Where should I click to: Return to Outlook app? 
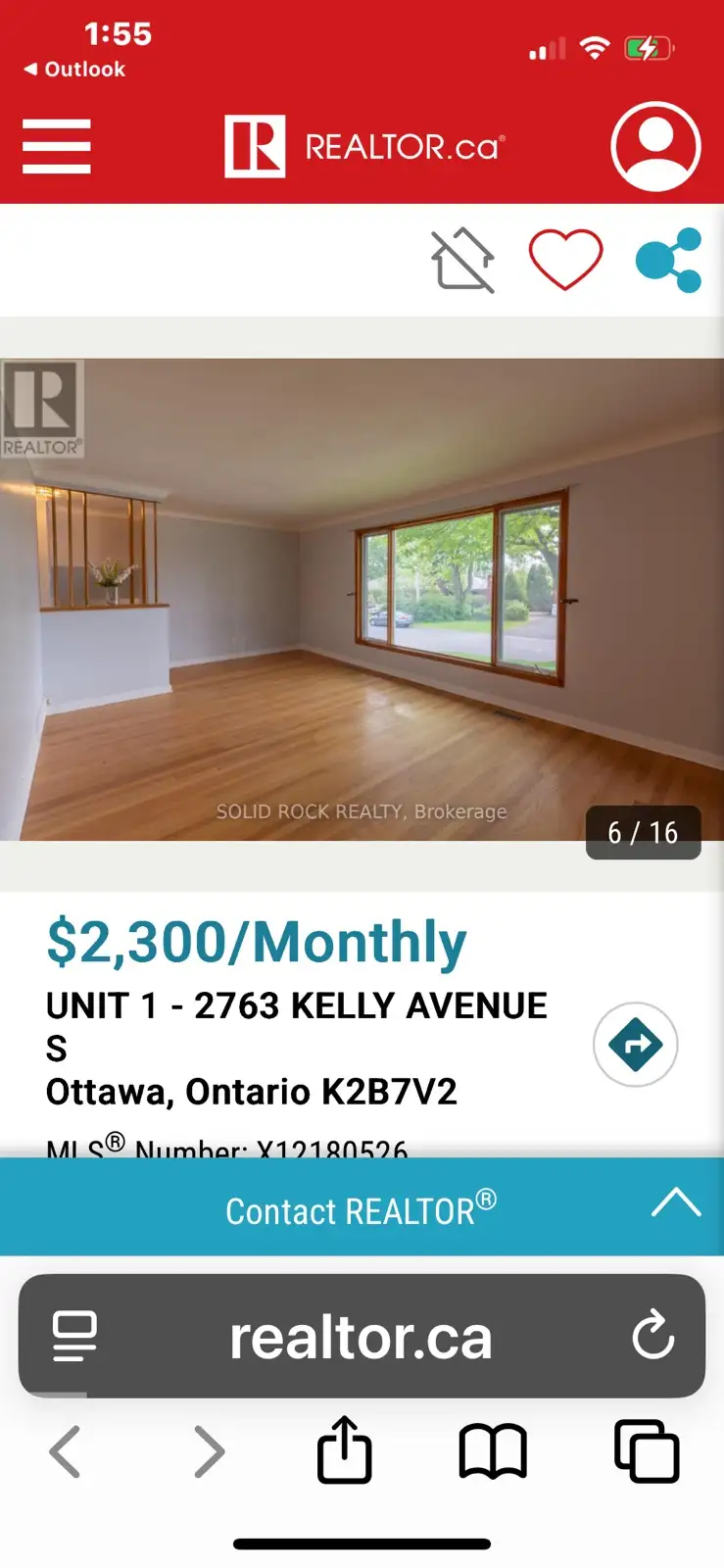74,70
